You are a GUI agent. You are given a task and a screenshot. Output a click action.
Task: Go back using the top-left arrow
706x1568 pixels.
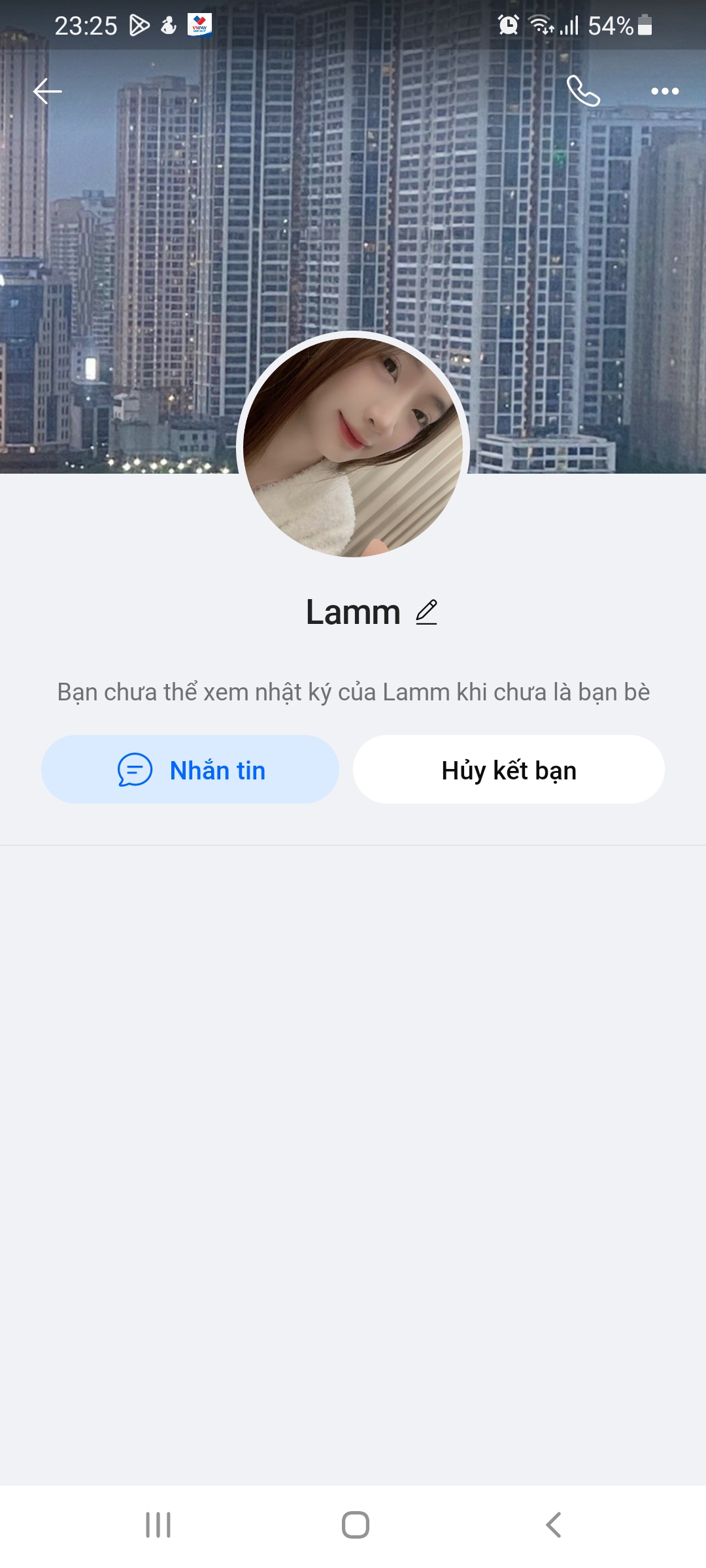(x=47, y=91)
